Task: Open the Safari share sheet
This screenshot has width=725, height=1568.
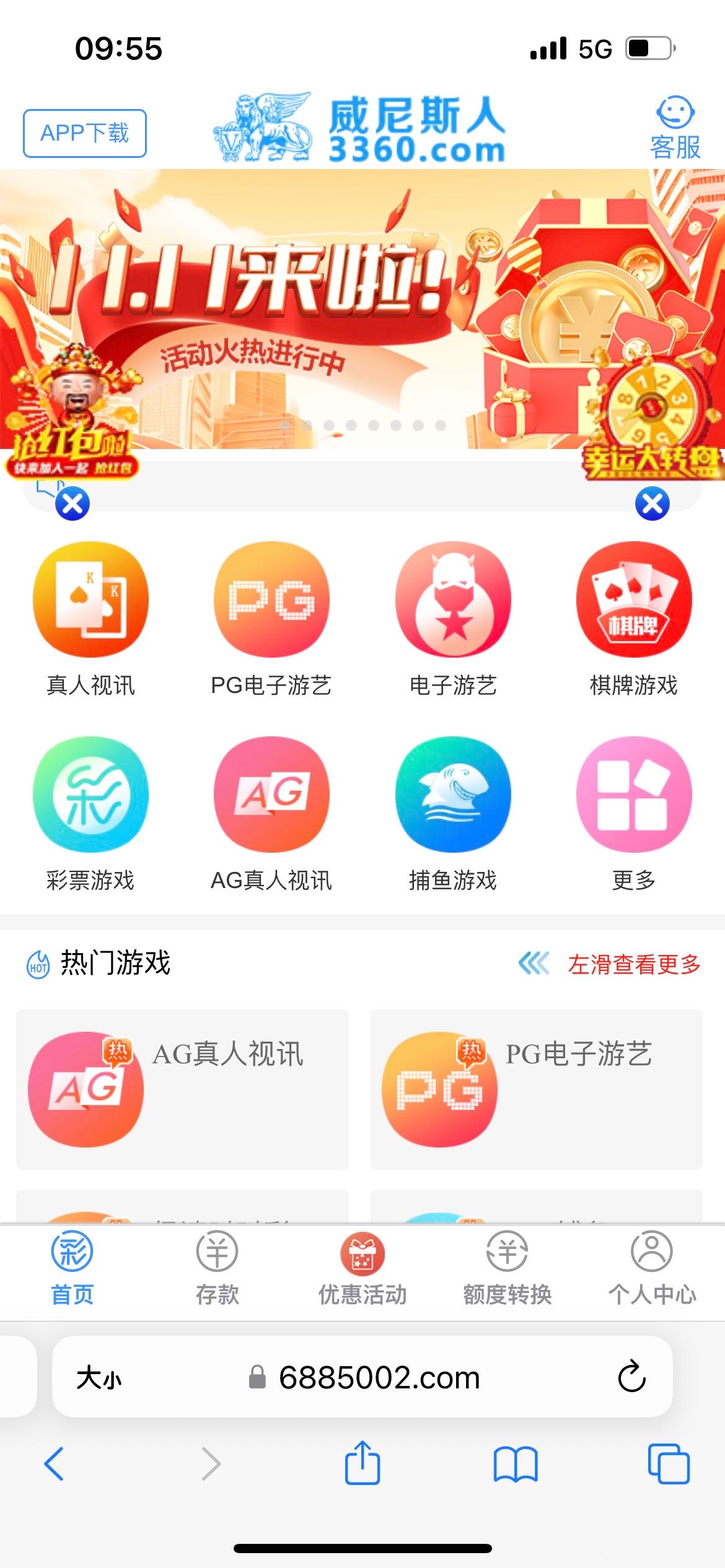Action: pos(362,1463)
